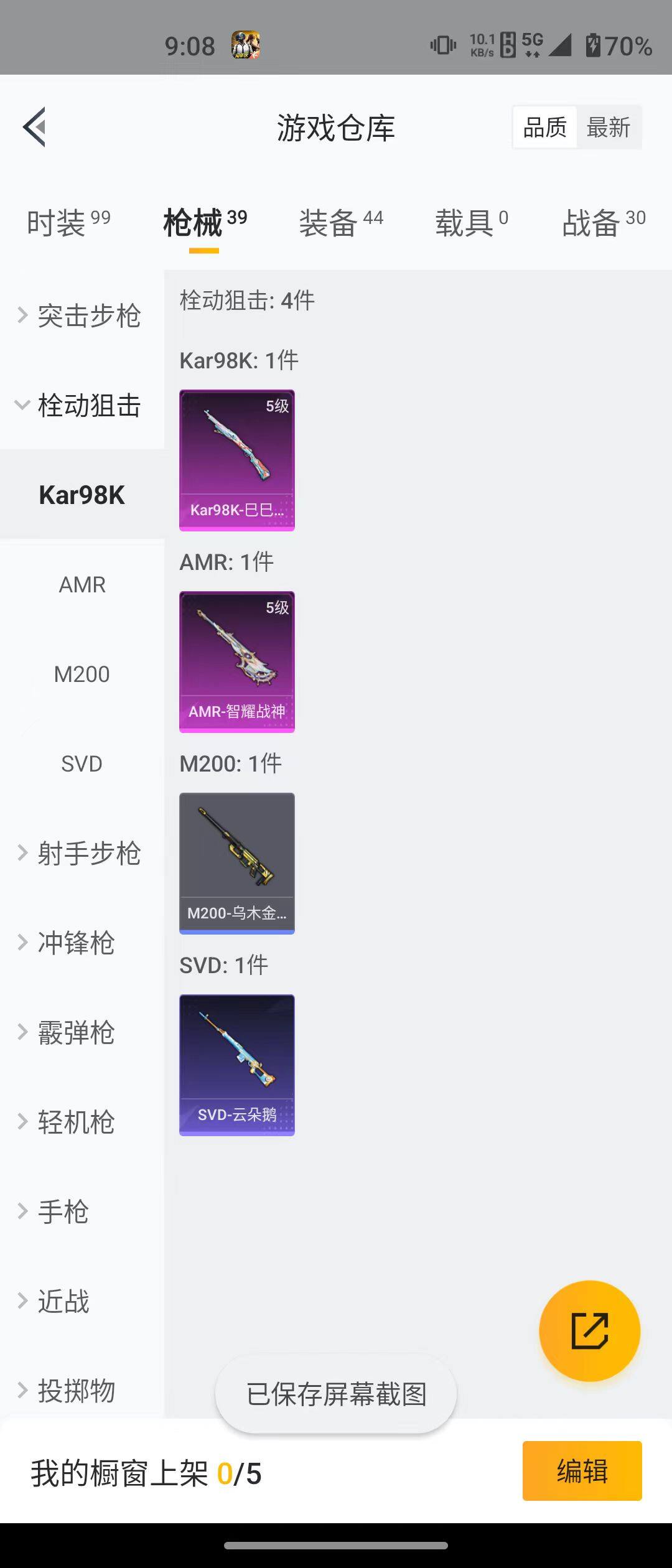This screenshot has width=672, height=1568.
Task: Open the Kar98K skin card
Action: (x=237, y=460)
